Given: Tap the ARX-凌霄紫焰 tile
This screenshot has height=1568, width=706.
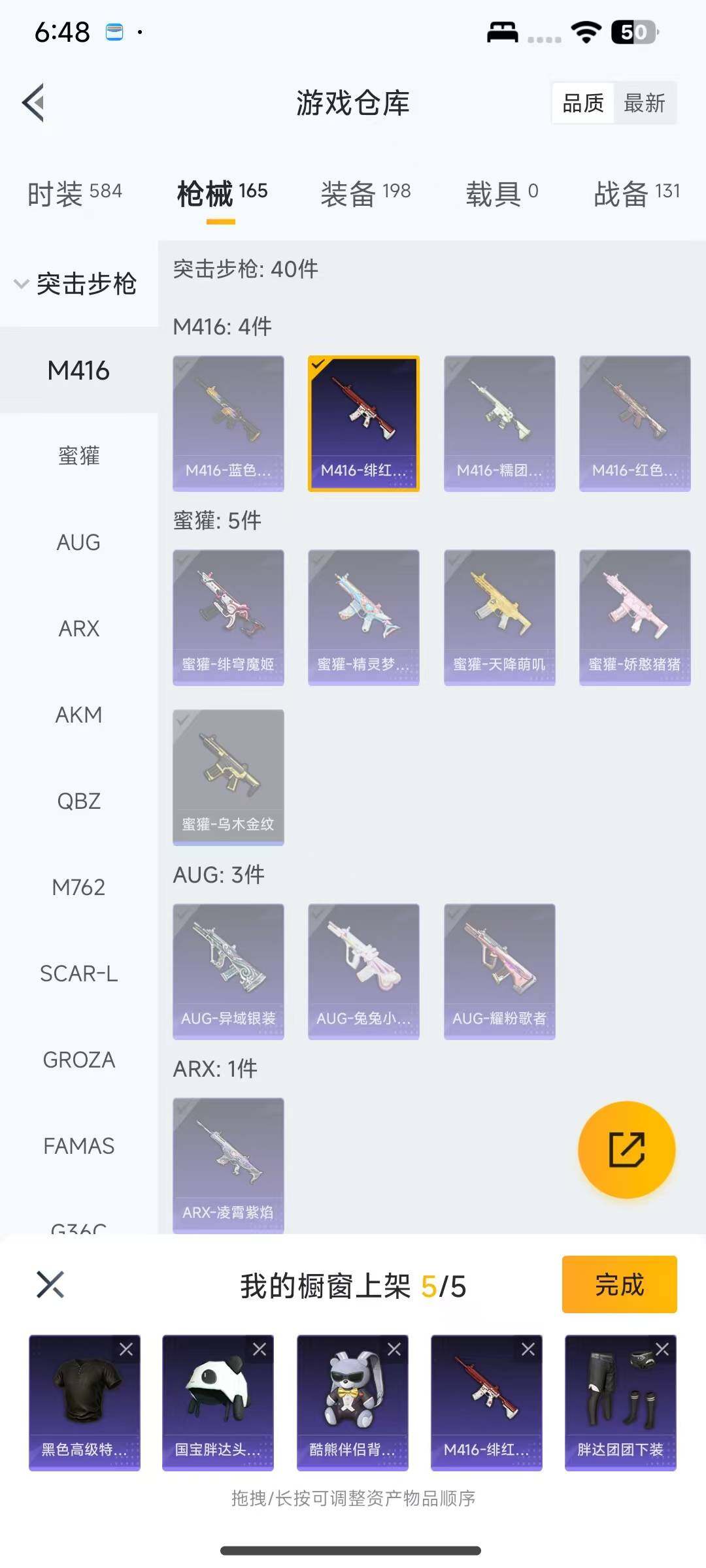Looking at the screenshot, I should click(228, 1165).
